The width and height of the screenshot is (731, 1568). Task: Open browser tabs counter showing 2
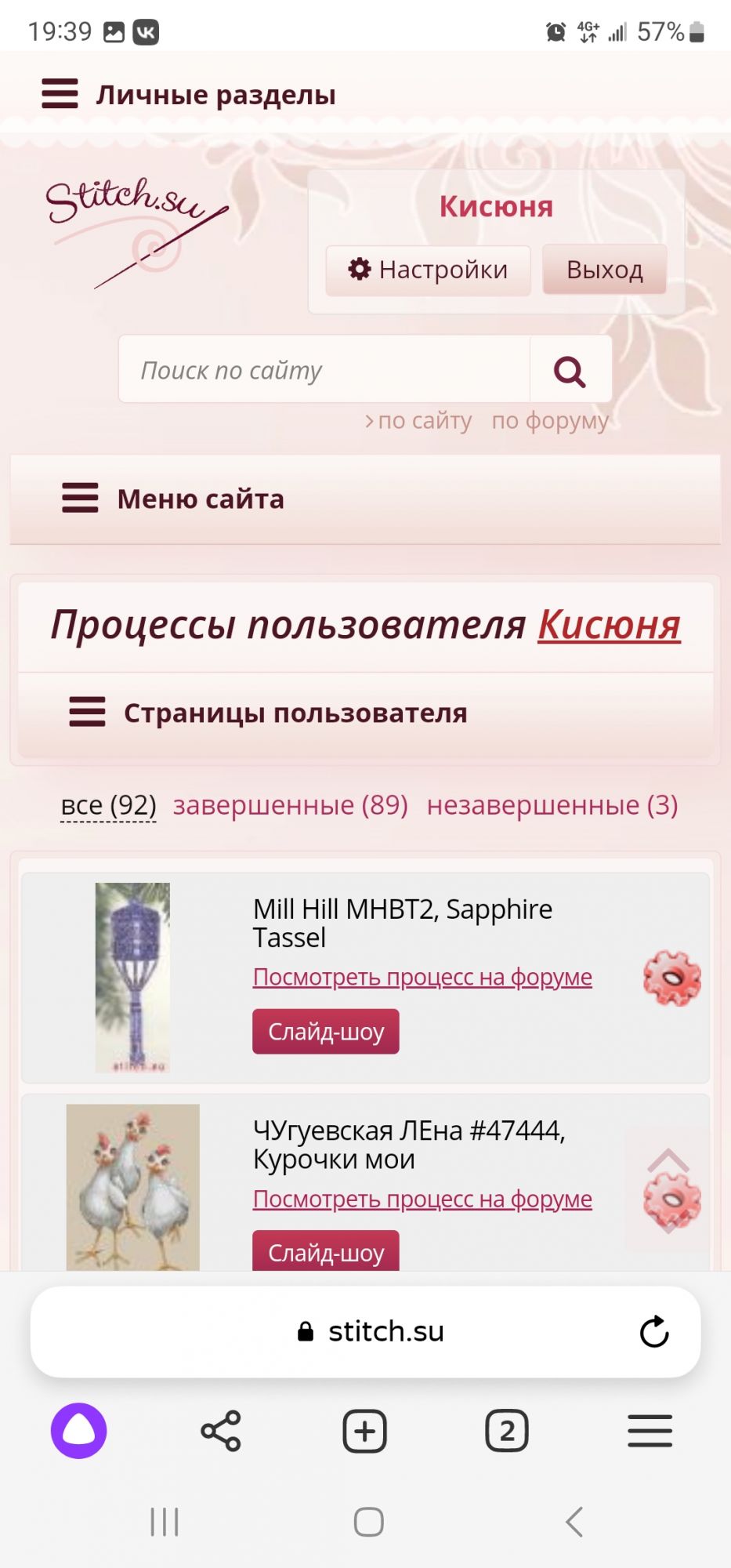[506, 1432]
